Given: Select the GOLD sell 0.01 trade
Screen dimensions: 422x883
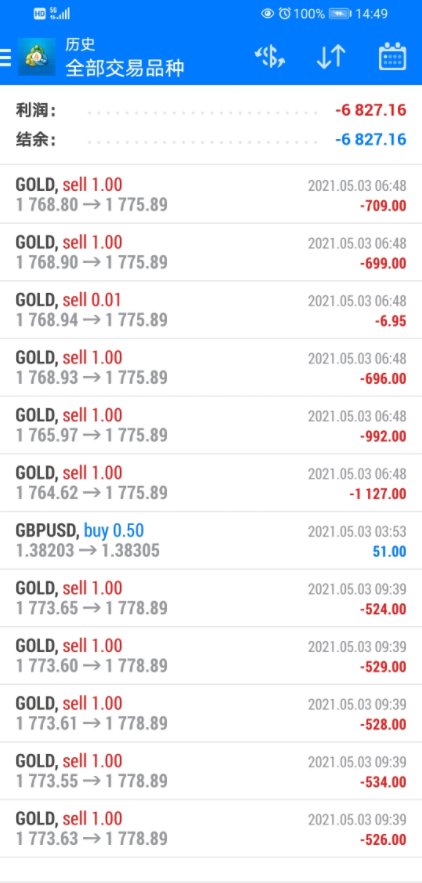Looking at the screenshot, I should click(211, 310).
